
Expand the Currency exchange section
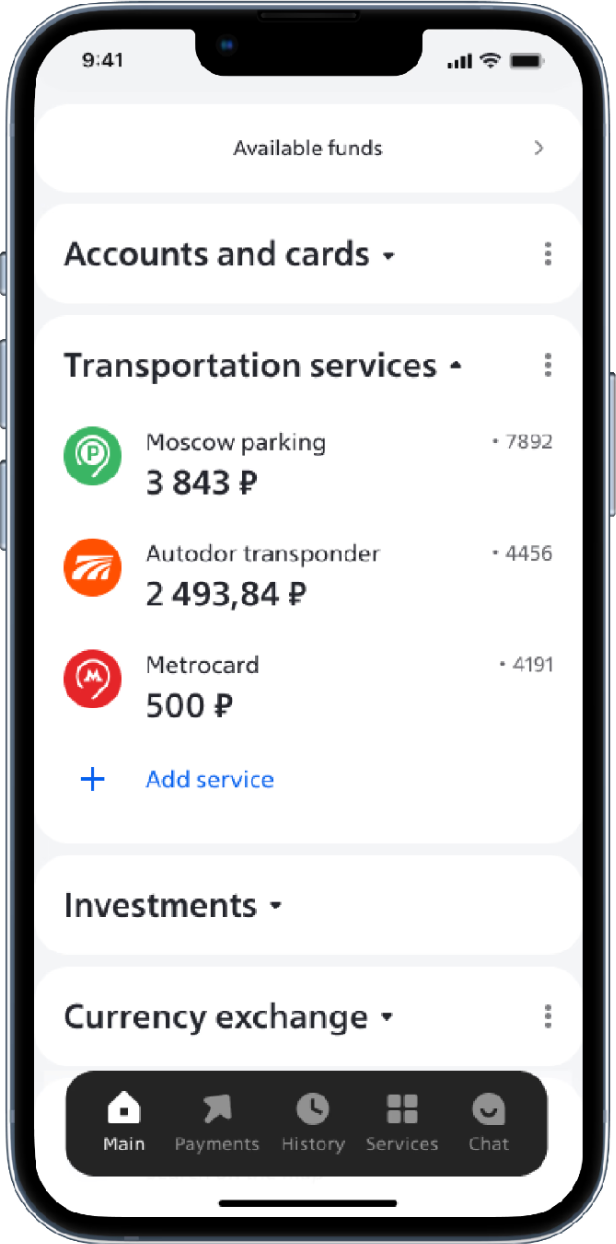(229, 1017)
